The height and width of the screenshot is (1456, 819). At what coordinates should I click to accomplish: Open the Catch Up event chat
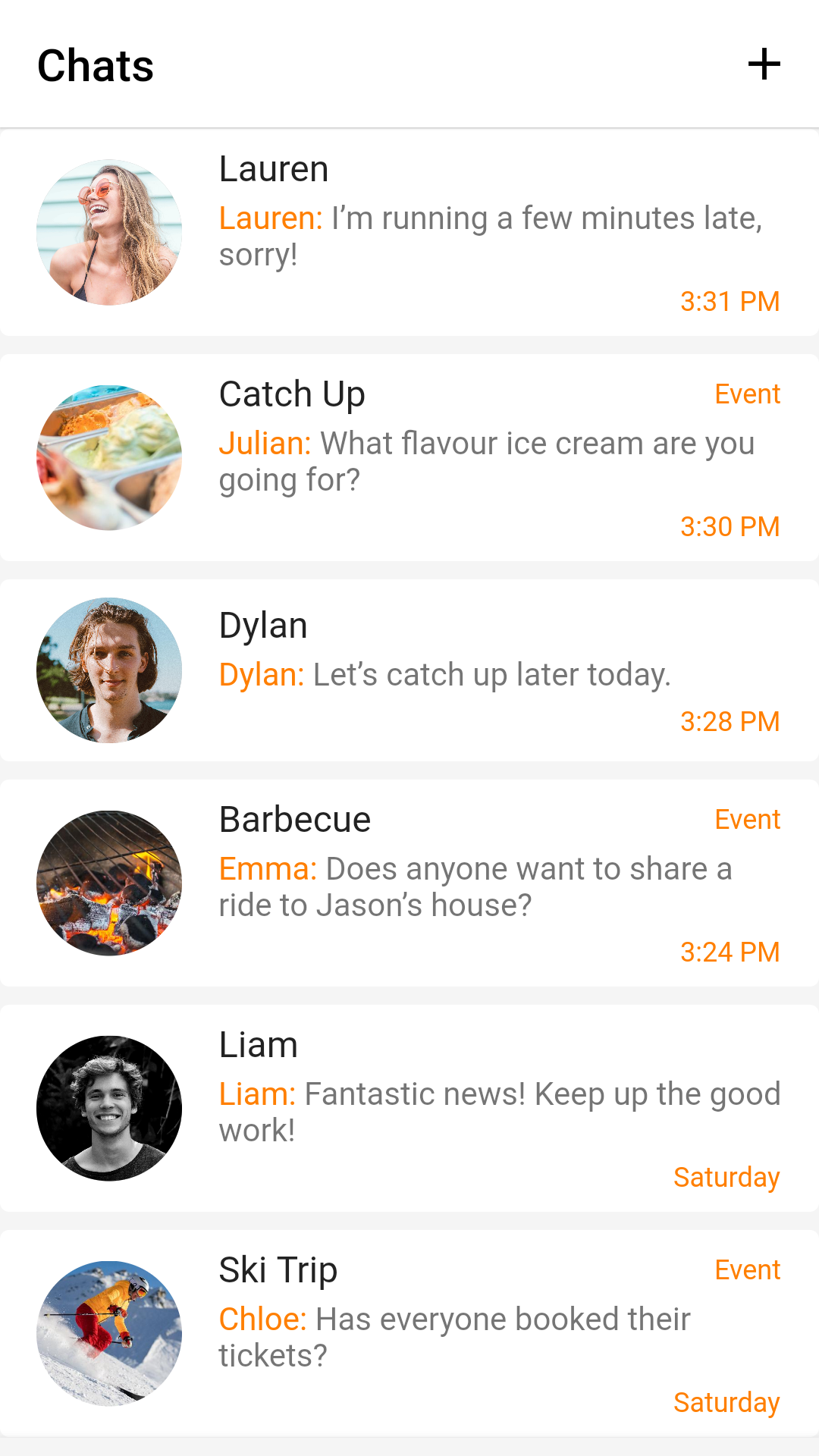(x=409, y=458)
